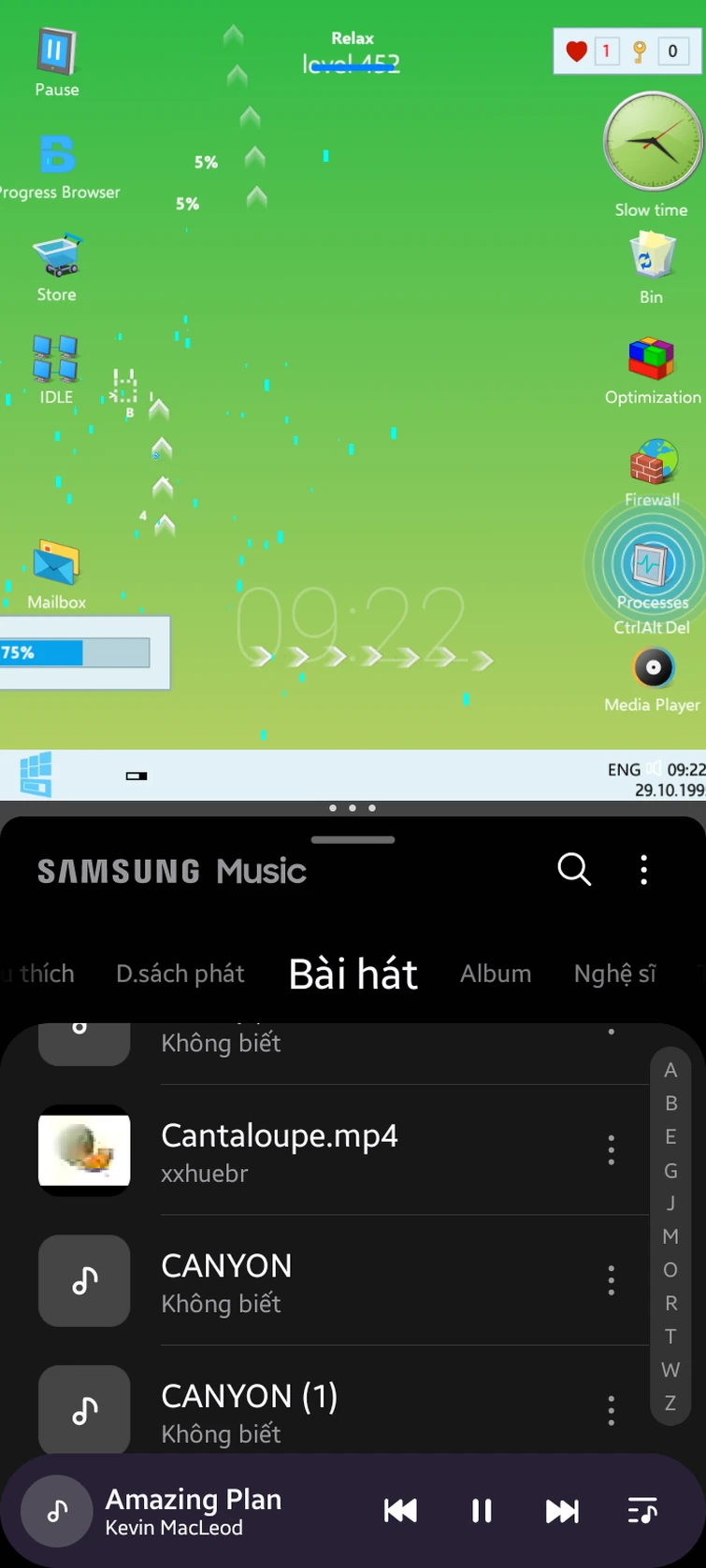The height and width of the screenshot is (1568, 706).
Task: Play the song Cantaloupe.mp4
Action: tap(281, 1150)
